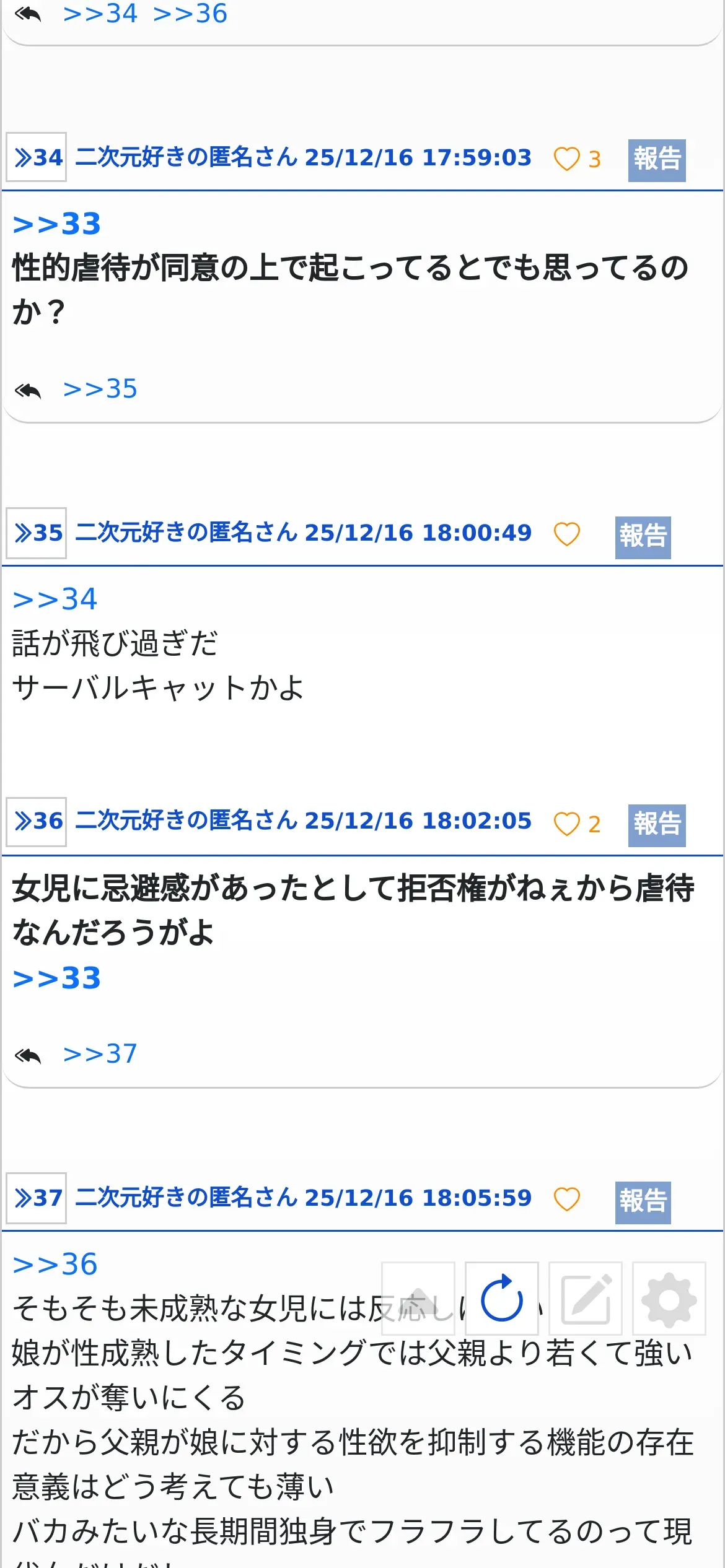
Task: Like post number 35
Action: 566,534
